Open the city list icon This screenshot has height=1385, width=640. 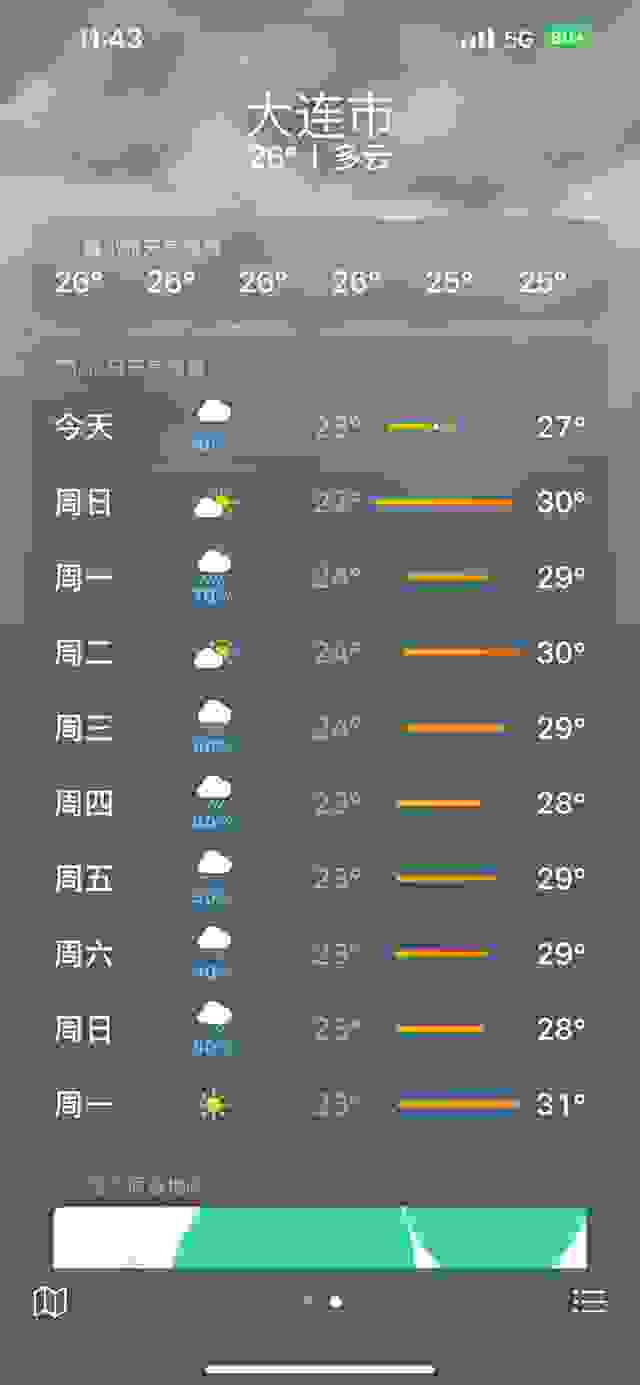click(x=588, y=1300)
